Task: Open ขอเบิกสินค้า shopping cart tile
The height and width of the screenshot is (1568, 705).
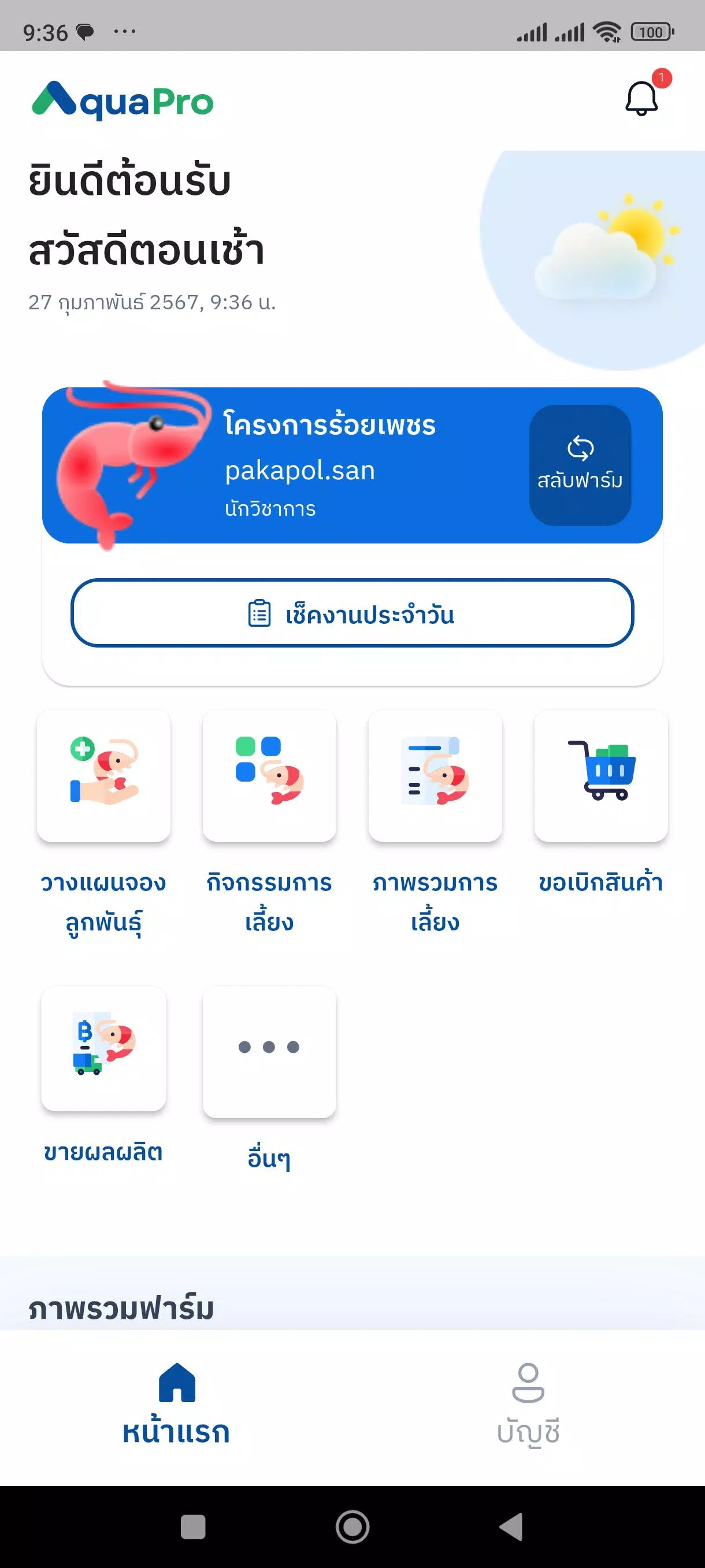Action: click(601, 776)
